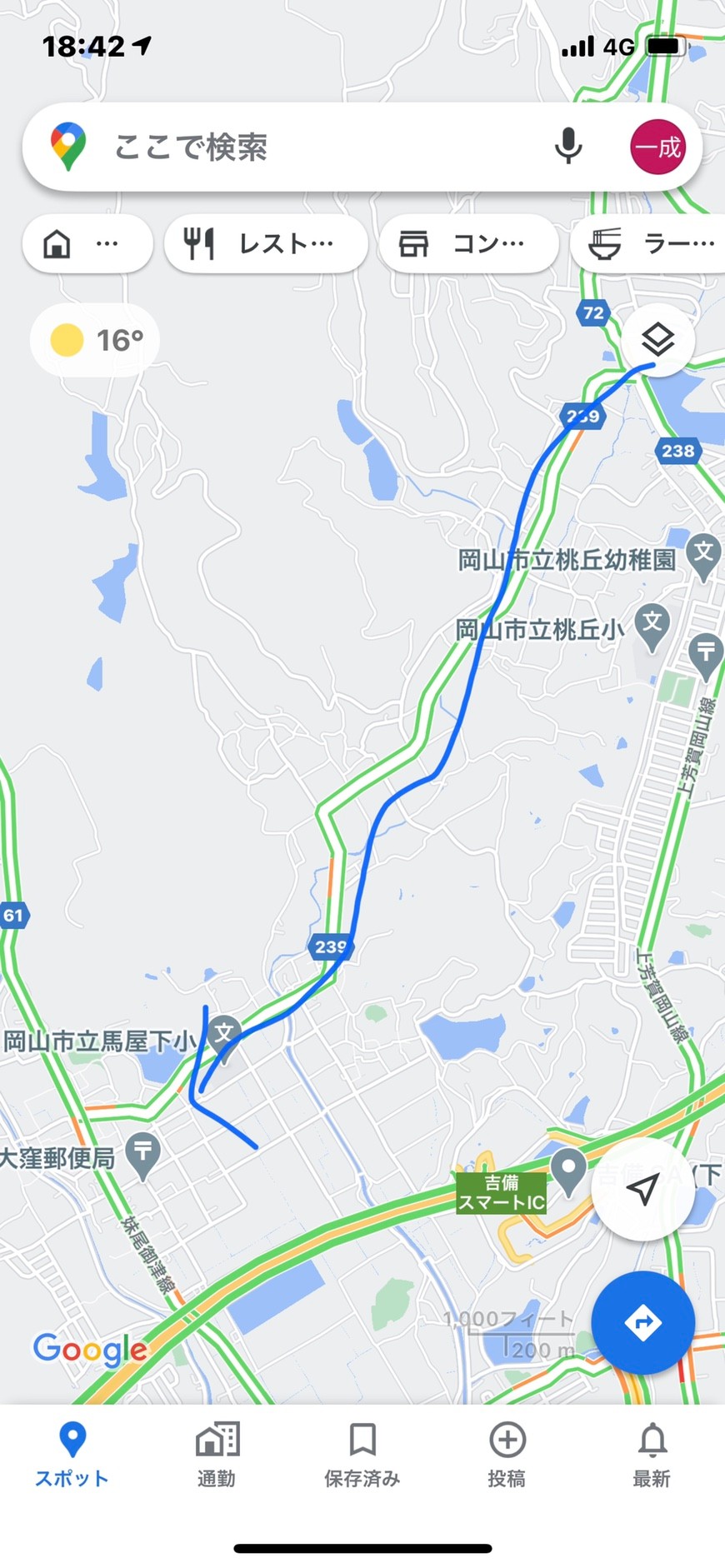Open the map layers button
The image size is (725, 1568).
(x=657, y=340)
